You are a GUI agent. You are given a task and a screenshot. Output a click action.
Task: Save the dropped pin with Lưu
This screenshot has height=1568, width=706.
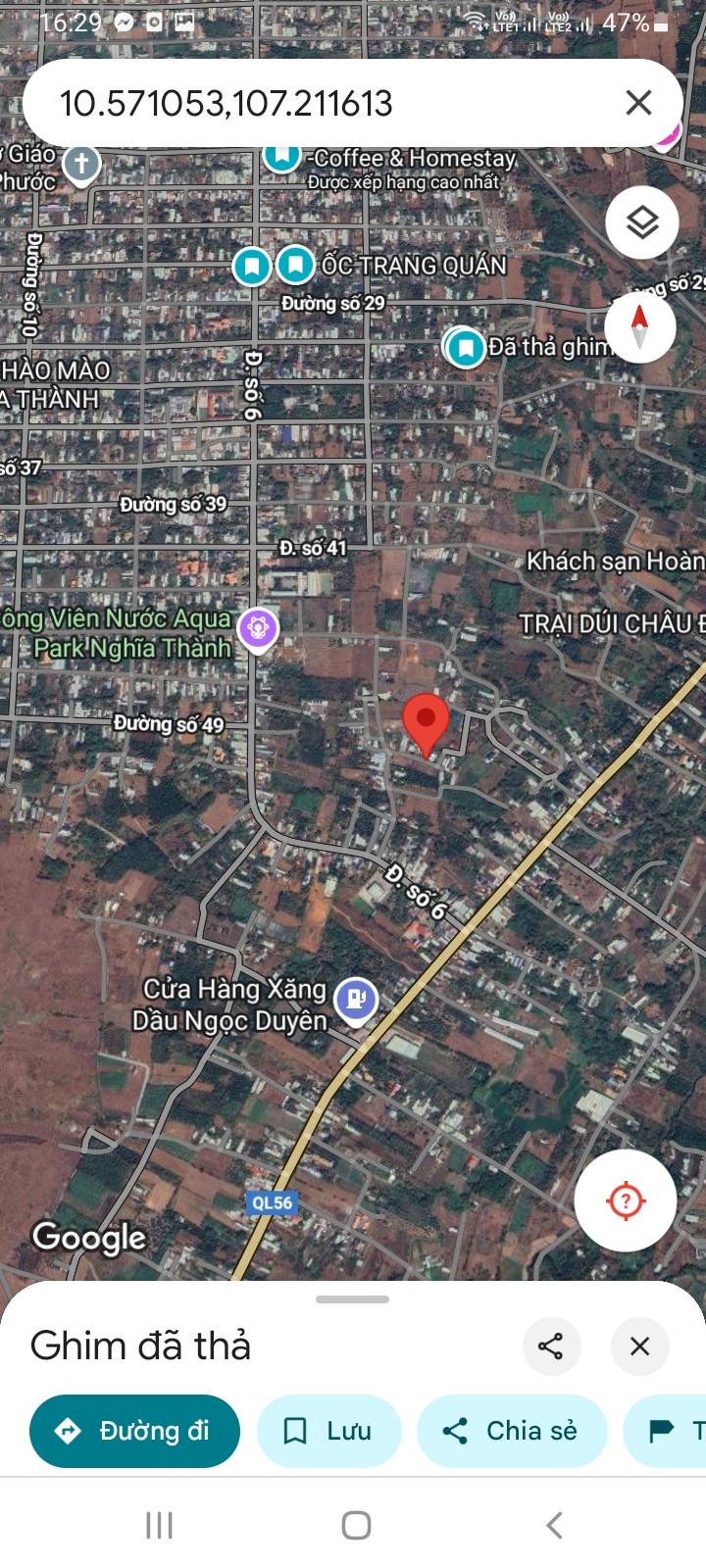(328, 1431)
